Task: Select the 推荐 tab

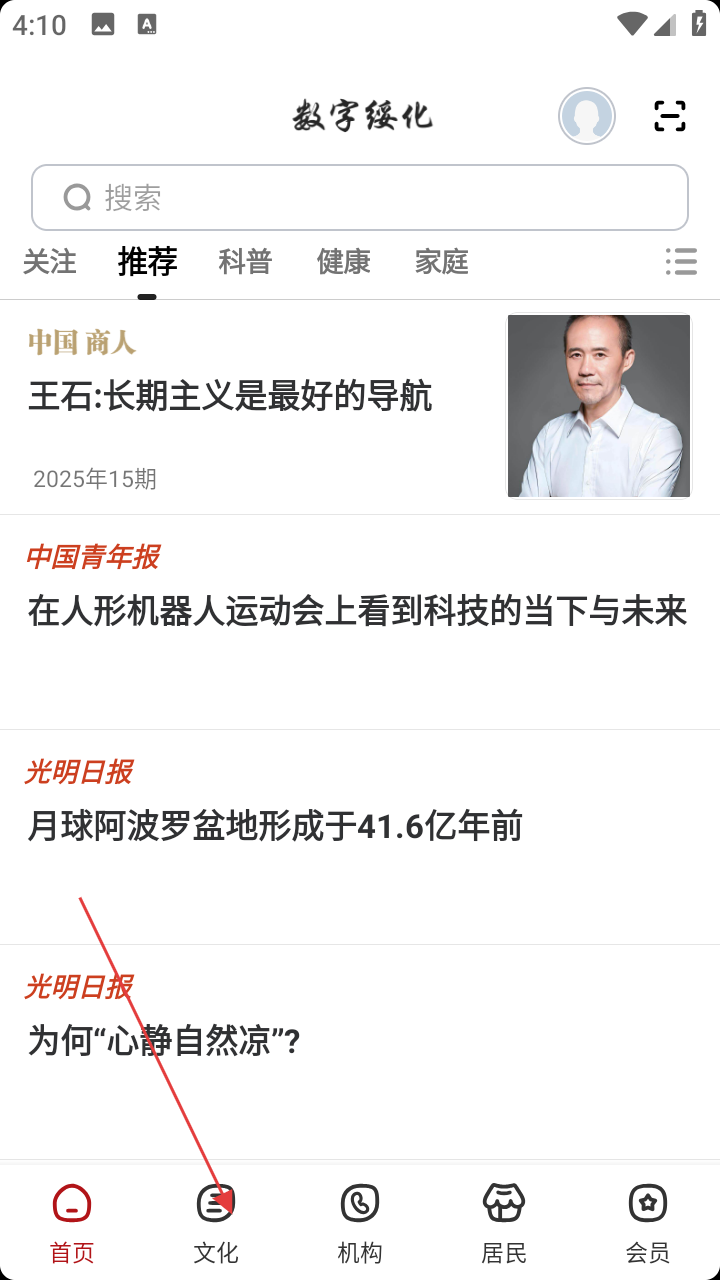Action: (147, 262)
